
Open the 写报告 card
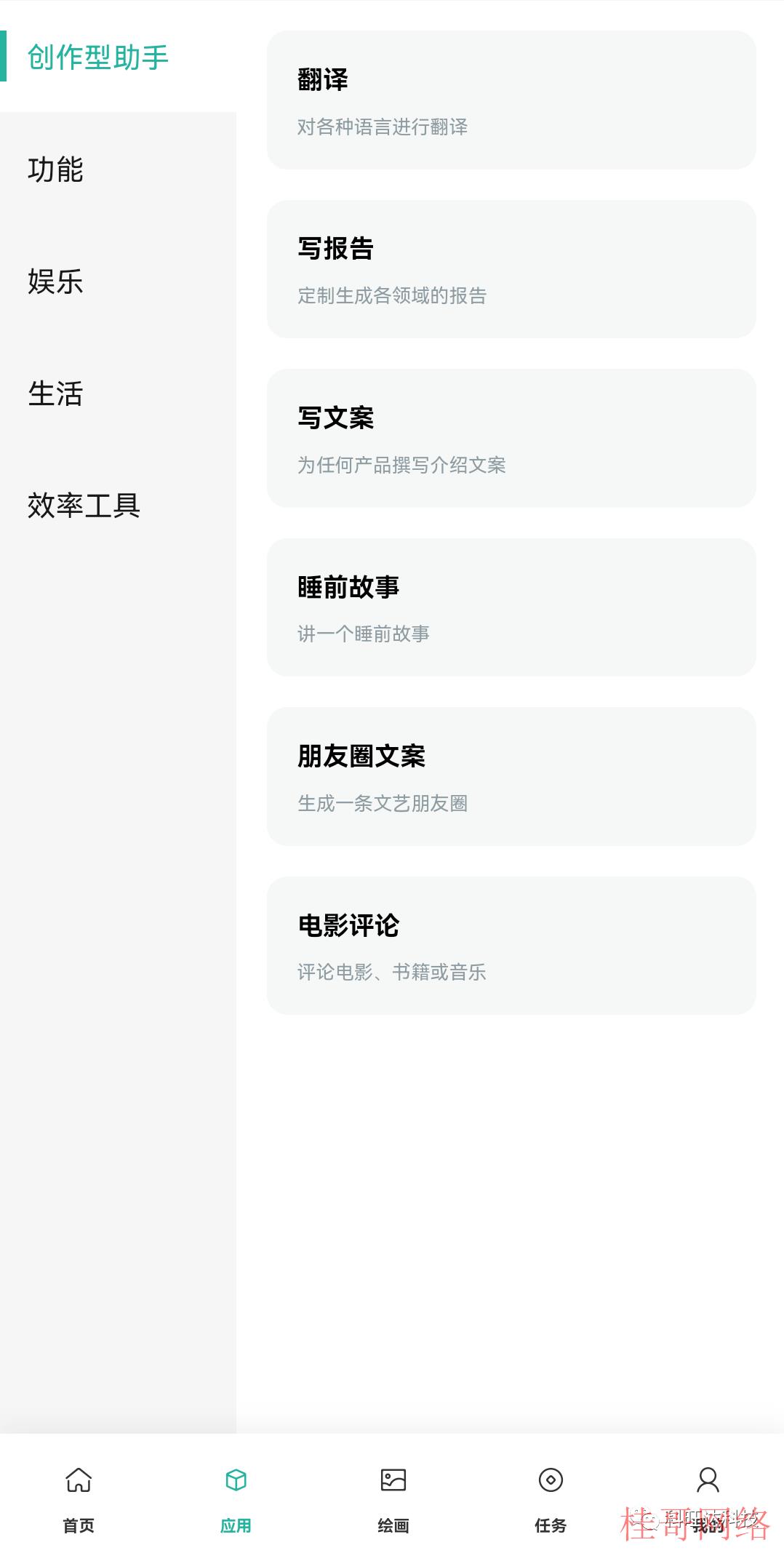pos(511,269)
